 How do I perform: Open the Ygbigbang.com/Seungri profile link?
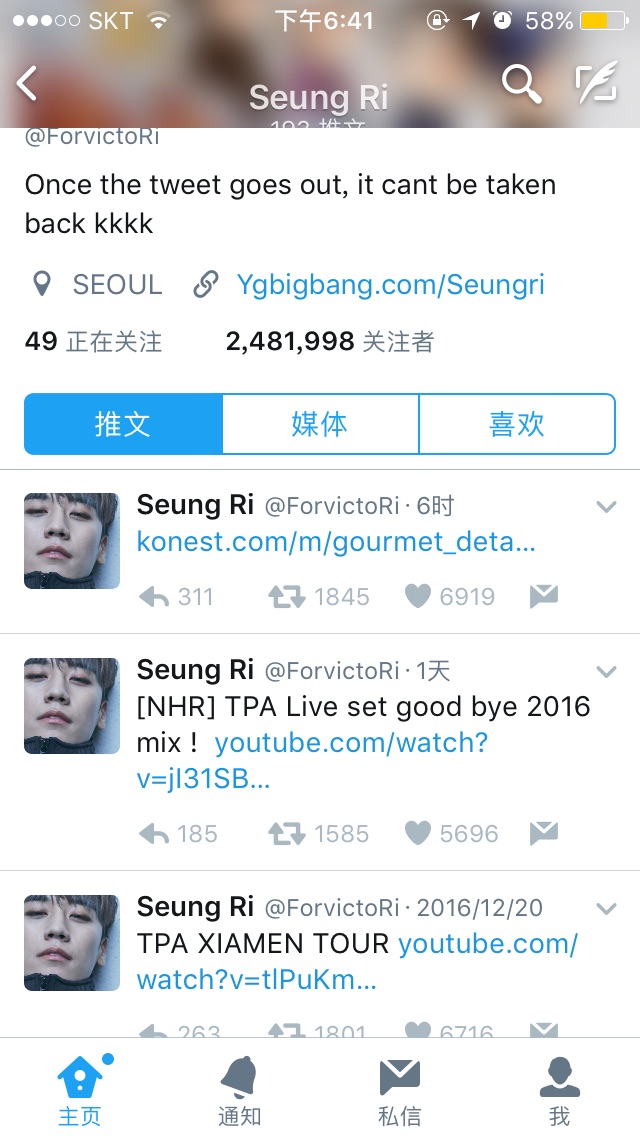point(390,285)
